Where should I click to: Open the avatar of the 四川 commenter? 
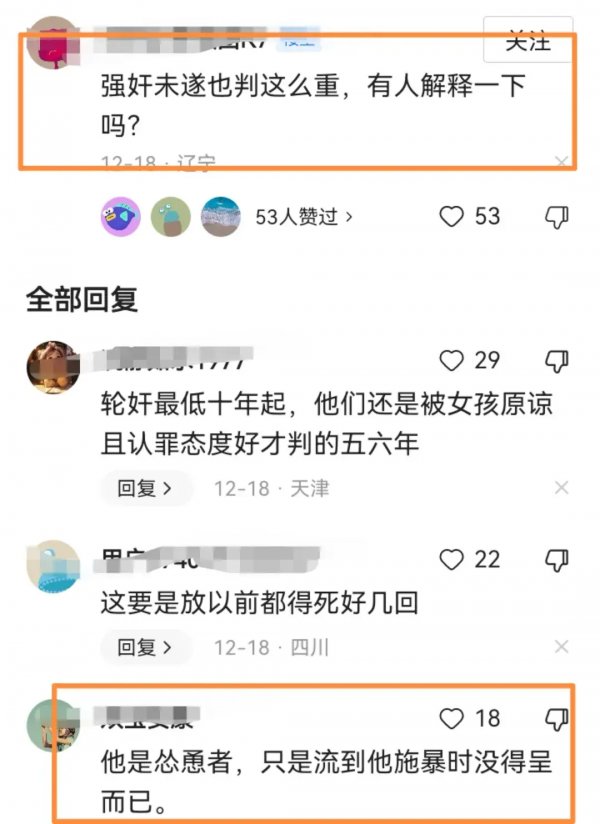coord(53,565)
